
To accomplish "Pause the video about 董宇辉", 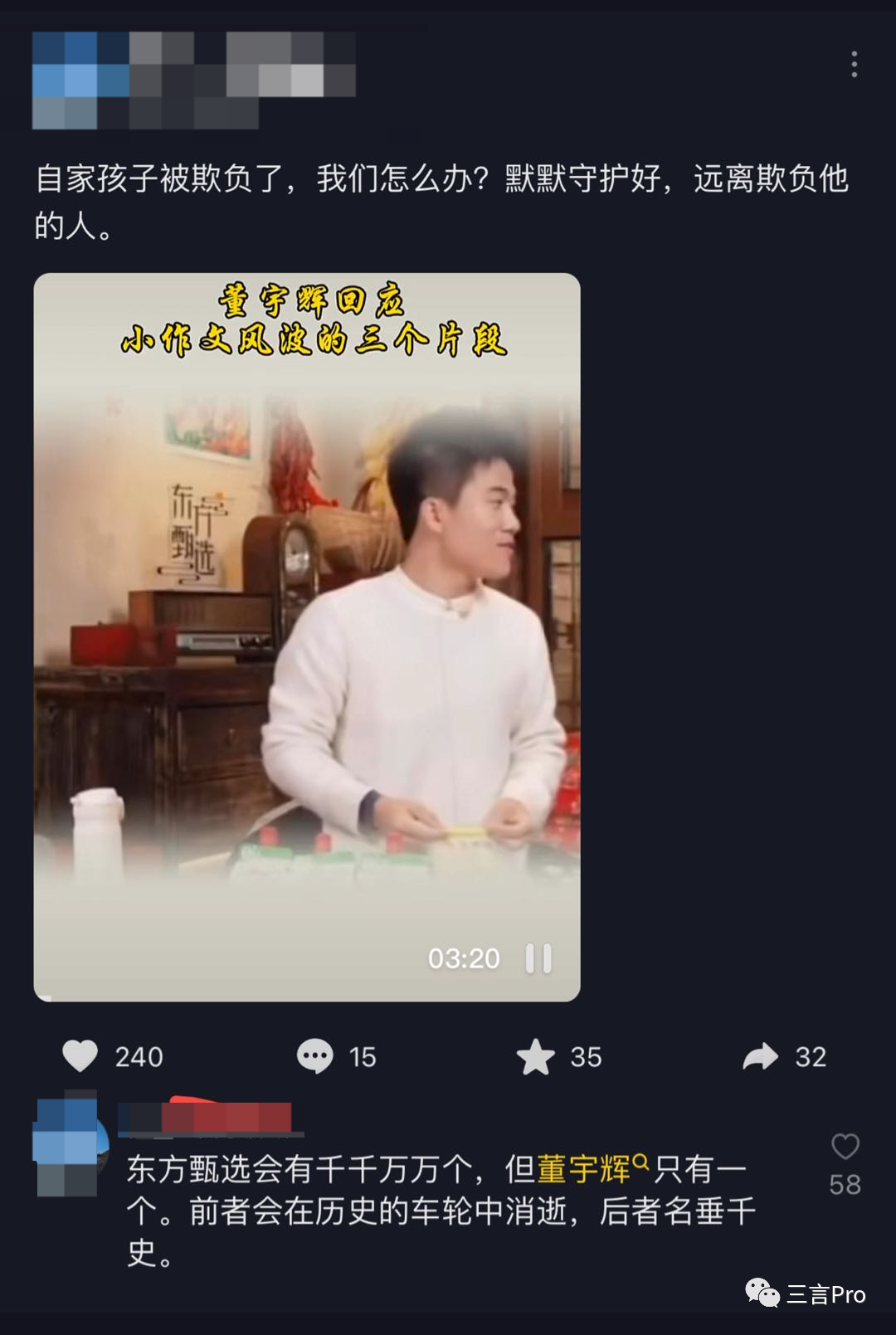I will click(538, 958).
